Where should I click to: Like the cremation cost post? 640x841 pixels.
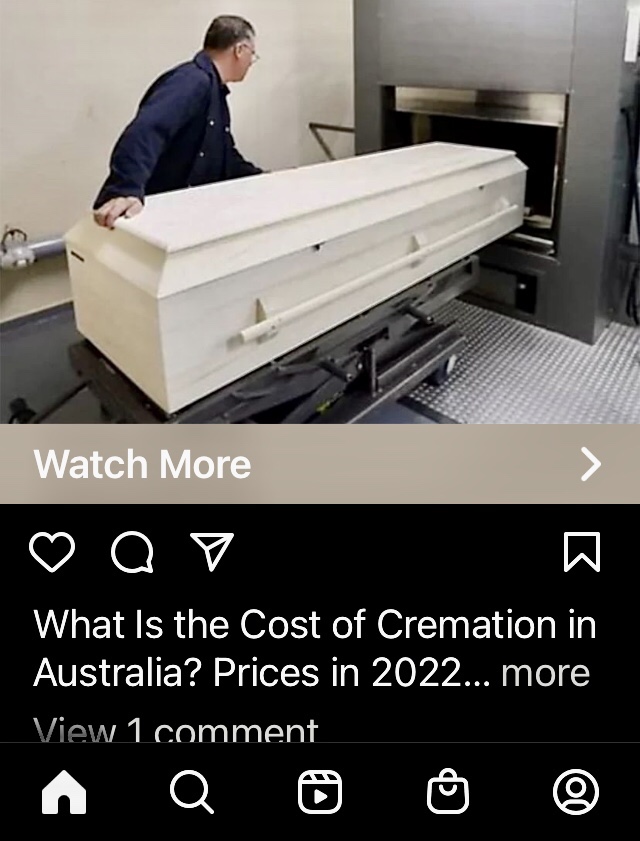click(52, 552)
